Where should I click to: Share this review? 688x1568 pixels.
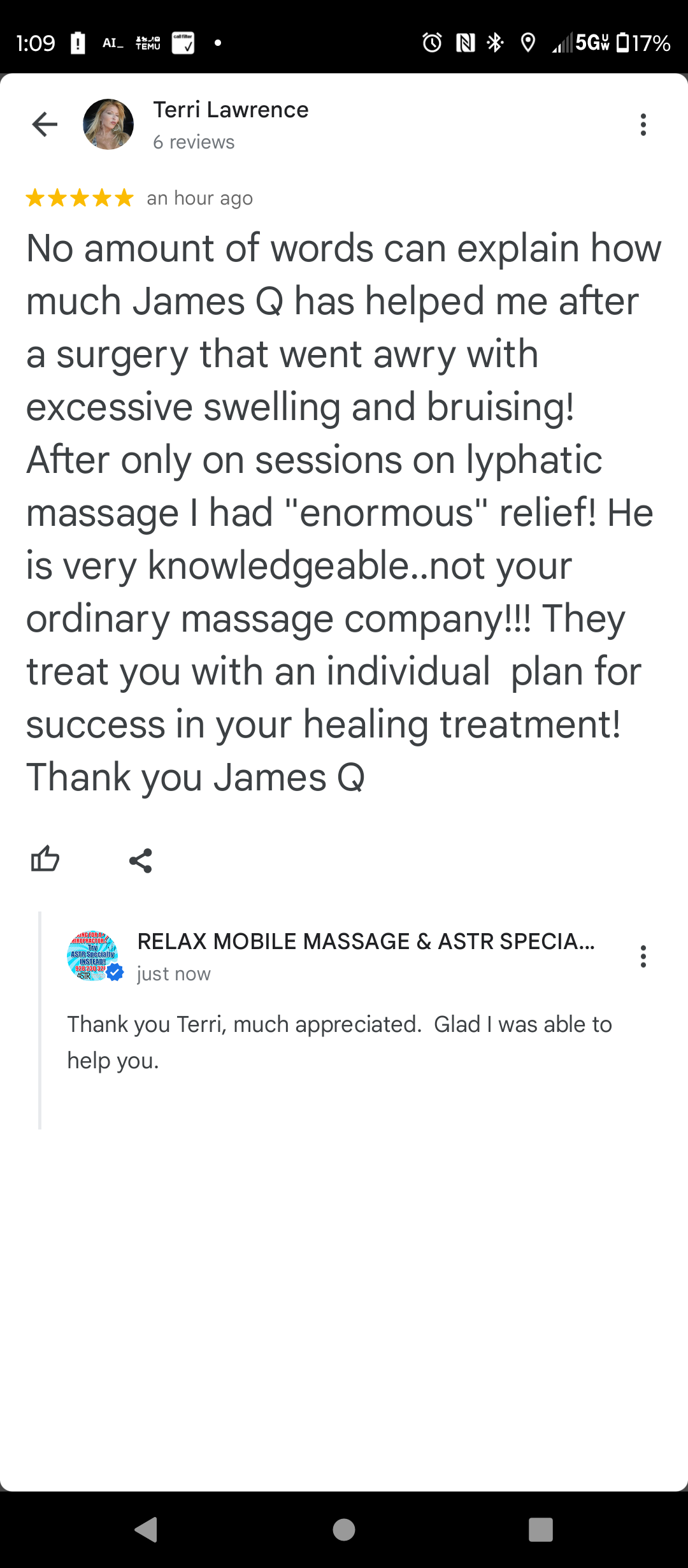tap(141, 860)
